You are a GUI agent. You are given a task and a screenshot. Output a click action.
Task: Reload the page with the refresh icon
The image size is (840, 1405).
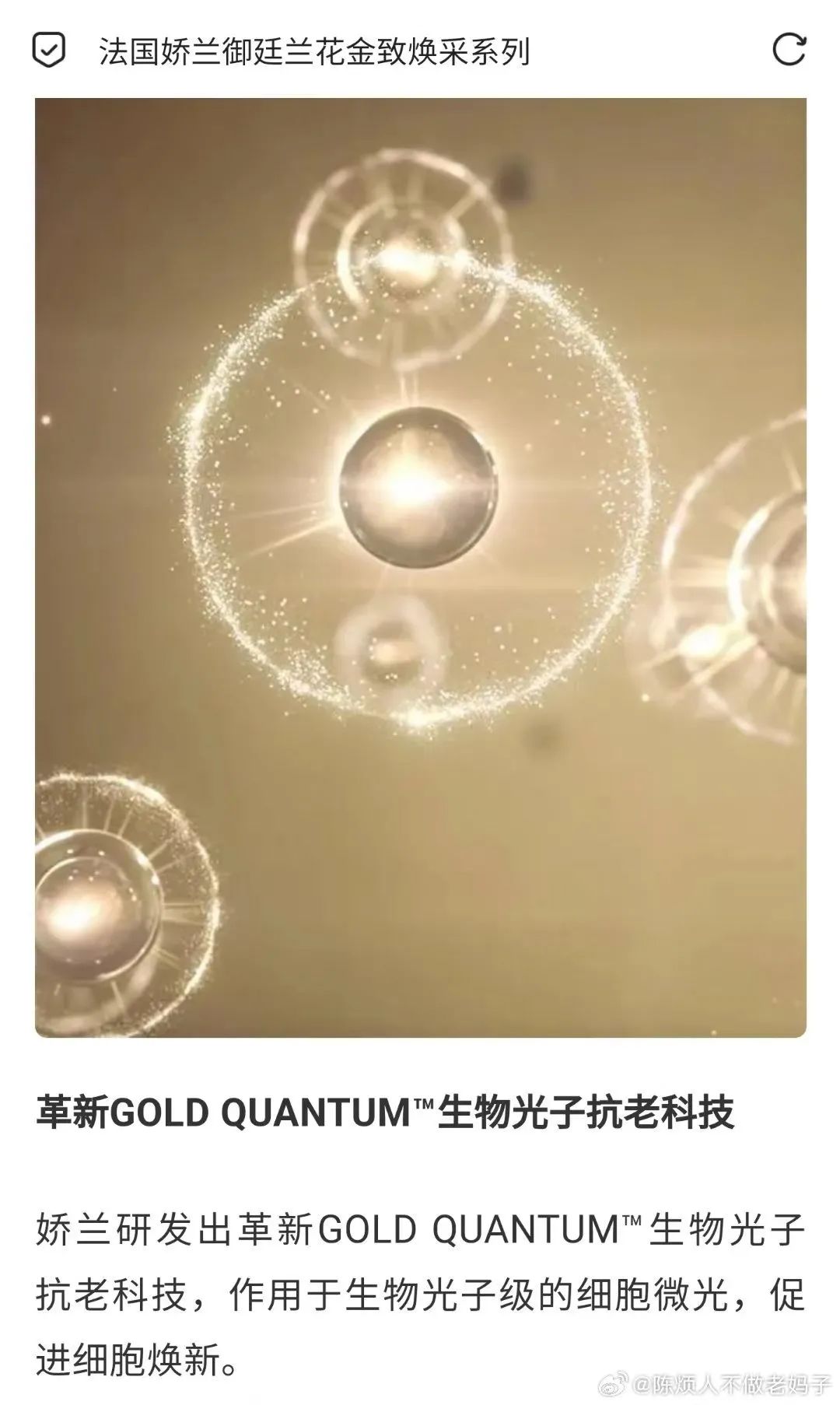tap(789, 51)
